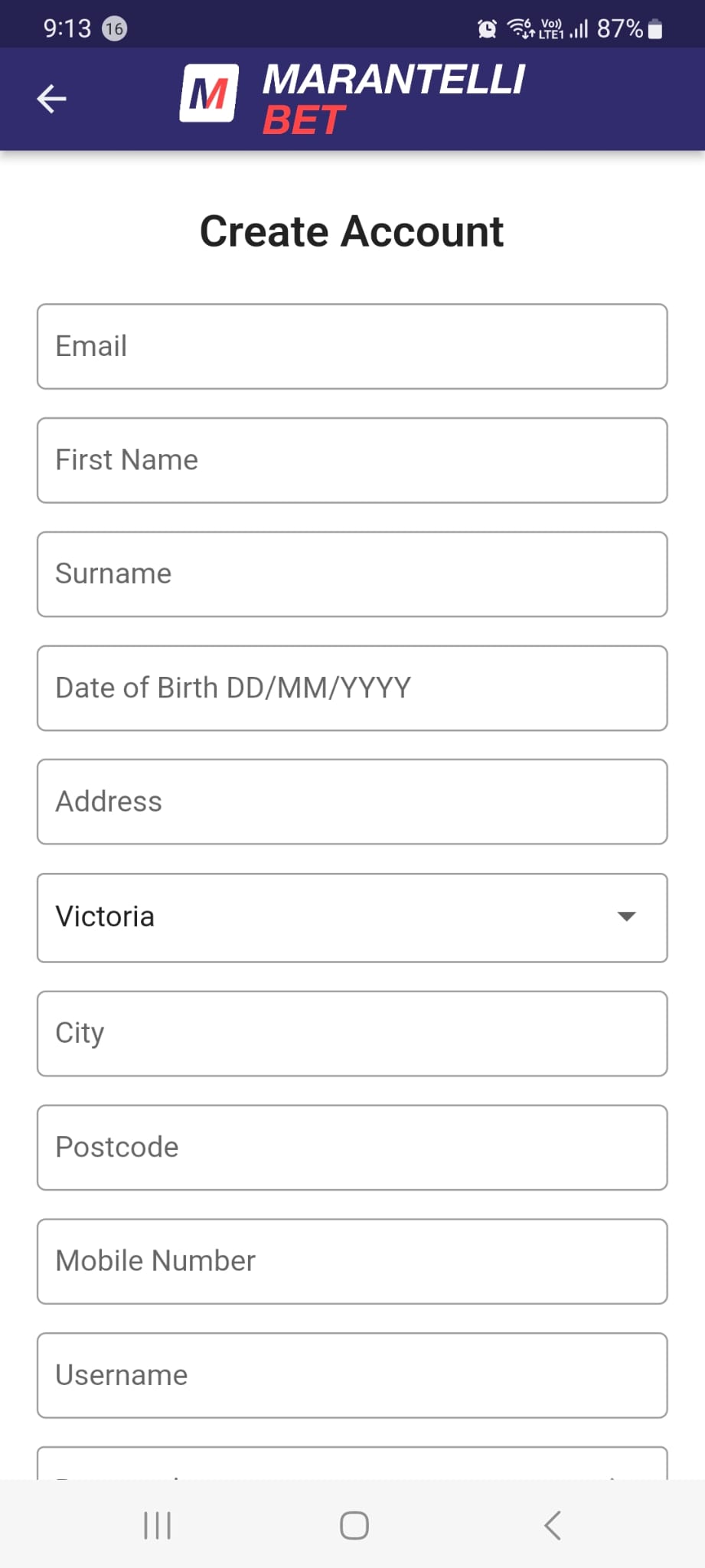Image resolution: width=705 pixels, height=1568 pixels.
Task: Select the City field
Action: coord(352,1034)
